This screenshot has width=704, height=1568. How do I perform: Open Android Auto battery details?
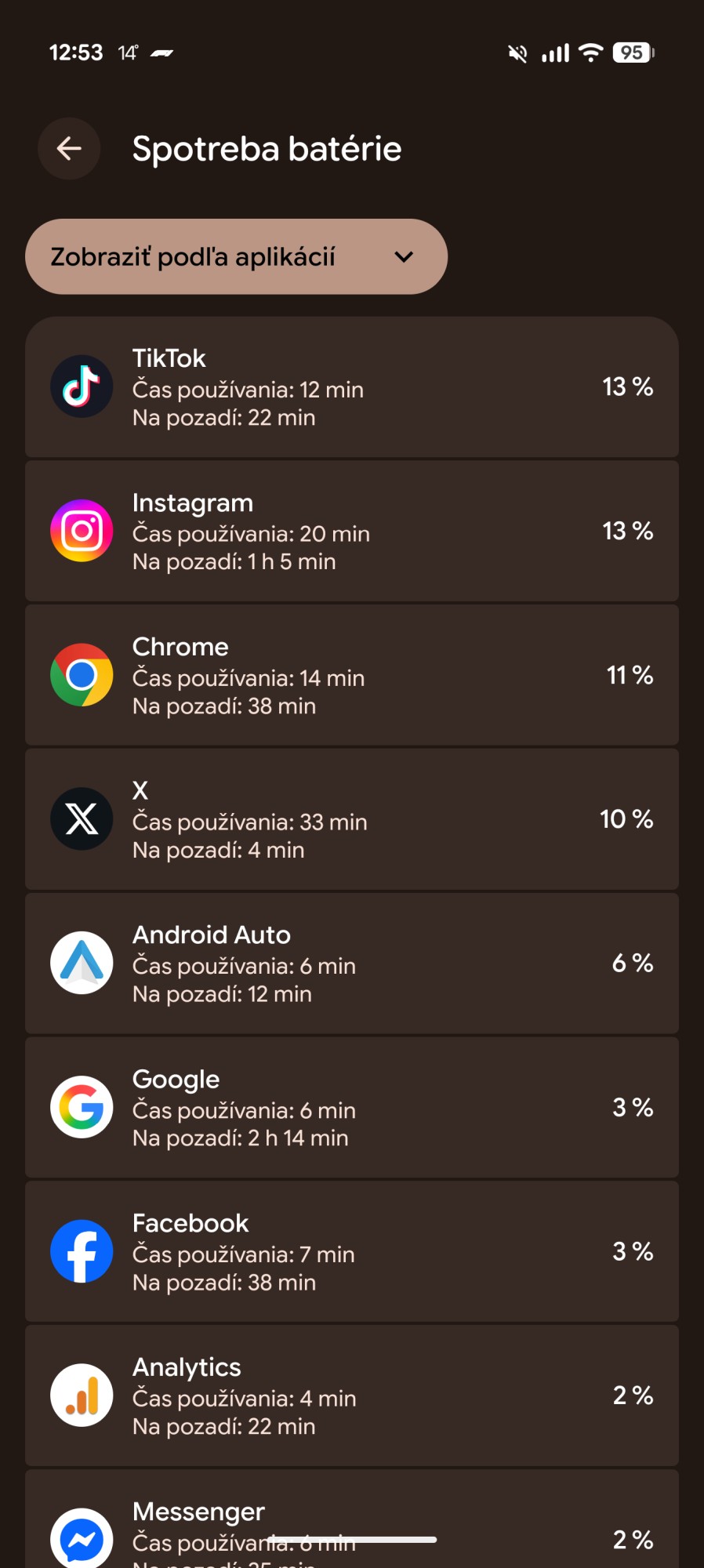[x=351, y=964]
